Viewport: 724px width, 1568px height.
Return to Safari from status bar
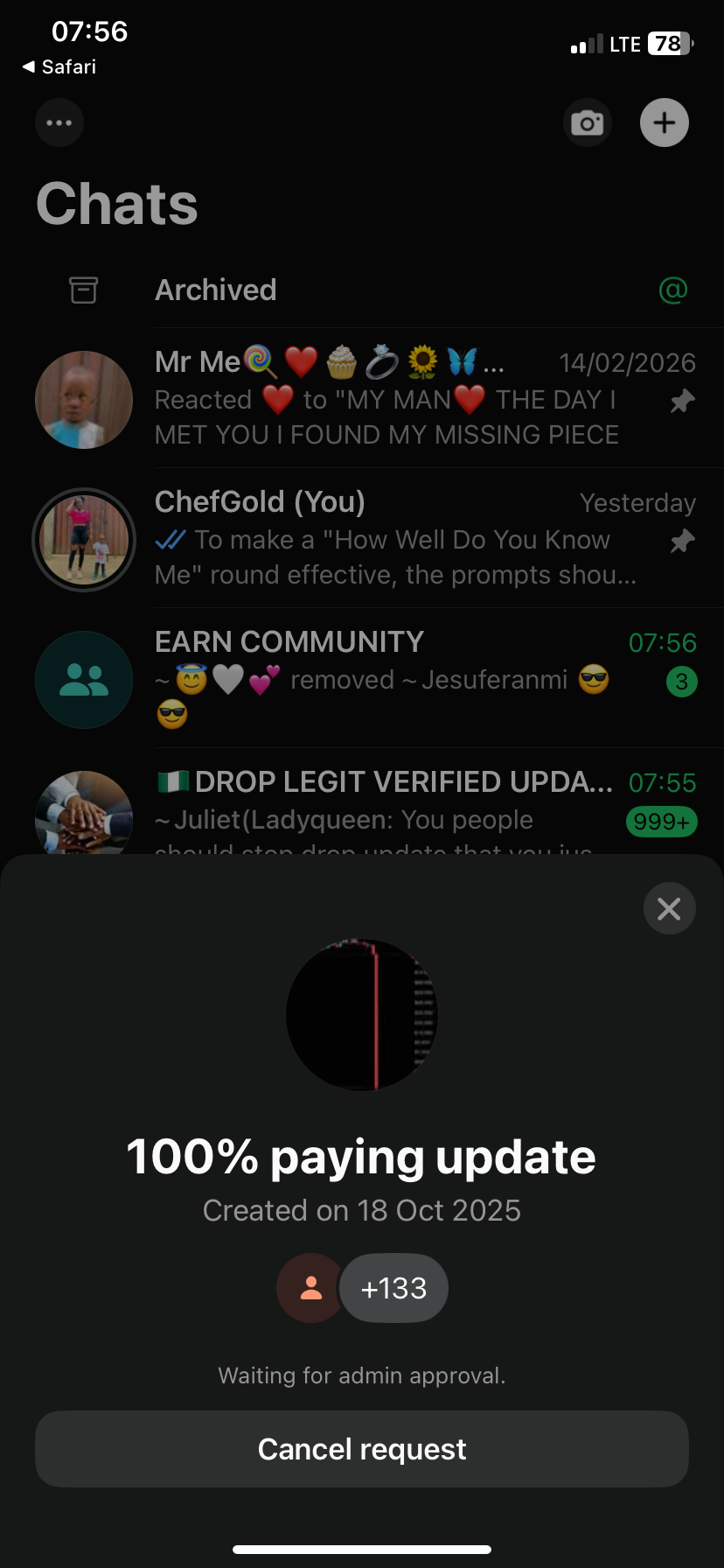[x=59, y=67]
